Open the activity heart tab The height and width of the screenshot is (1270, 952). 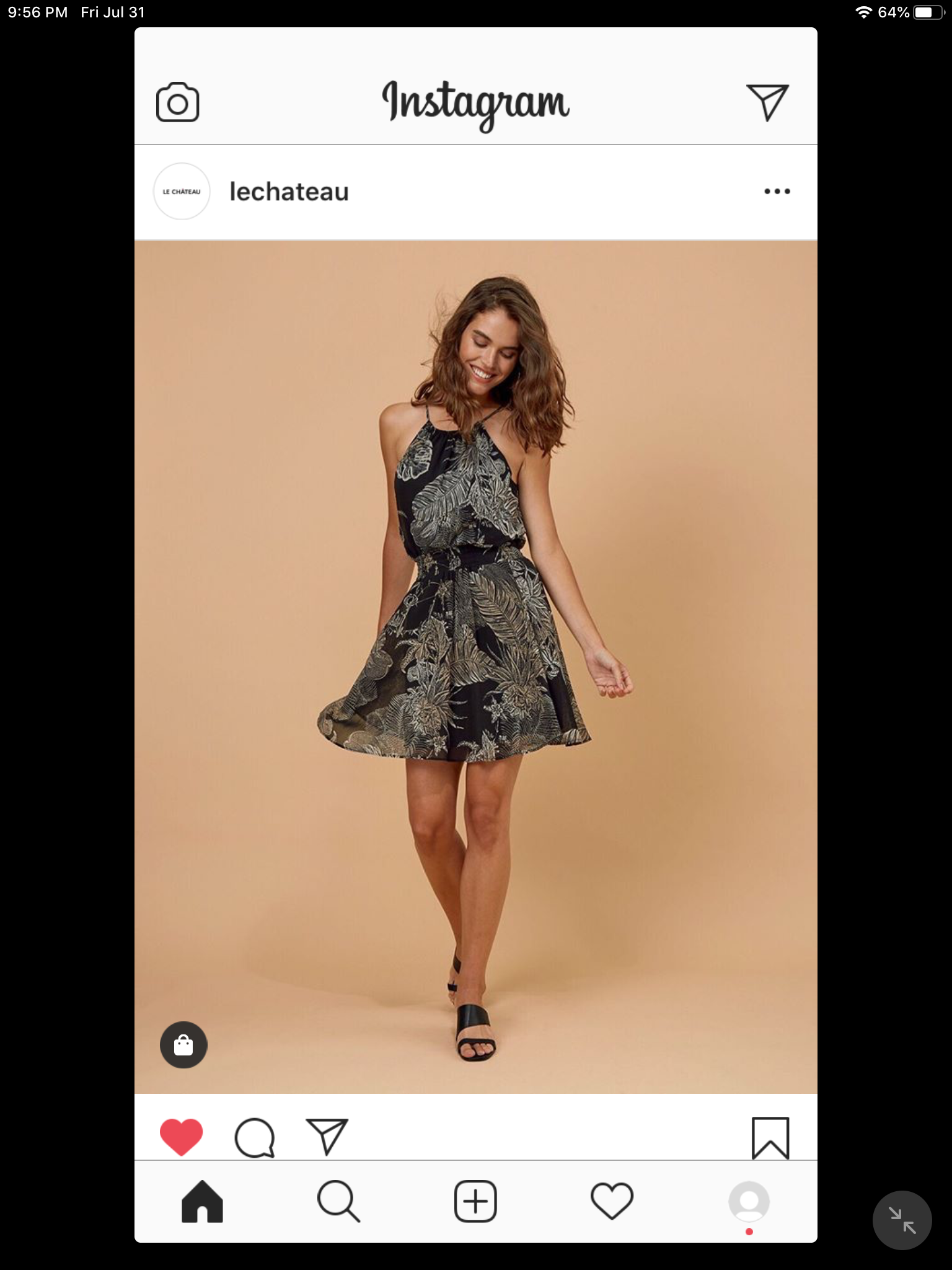[612, 1201]
